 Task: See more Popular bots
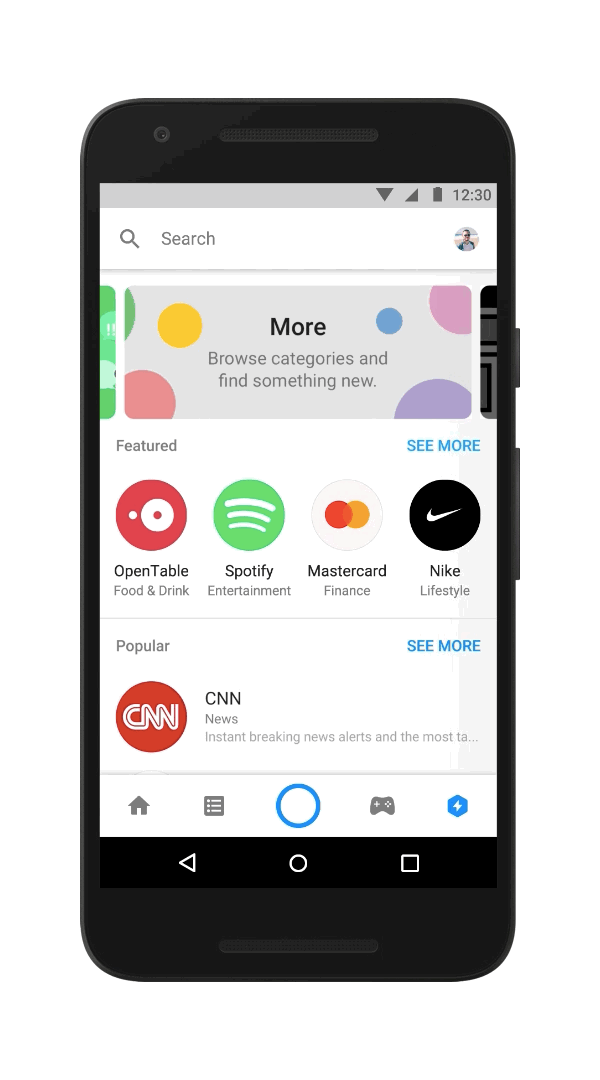click(x=443, y=646)
